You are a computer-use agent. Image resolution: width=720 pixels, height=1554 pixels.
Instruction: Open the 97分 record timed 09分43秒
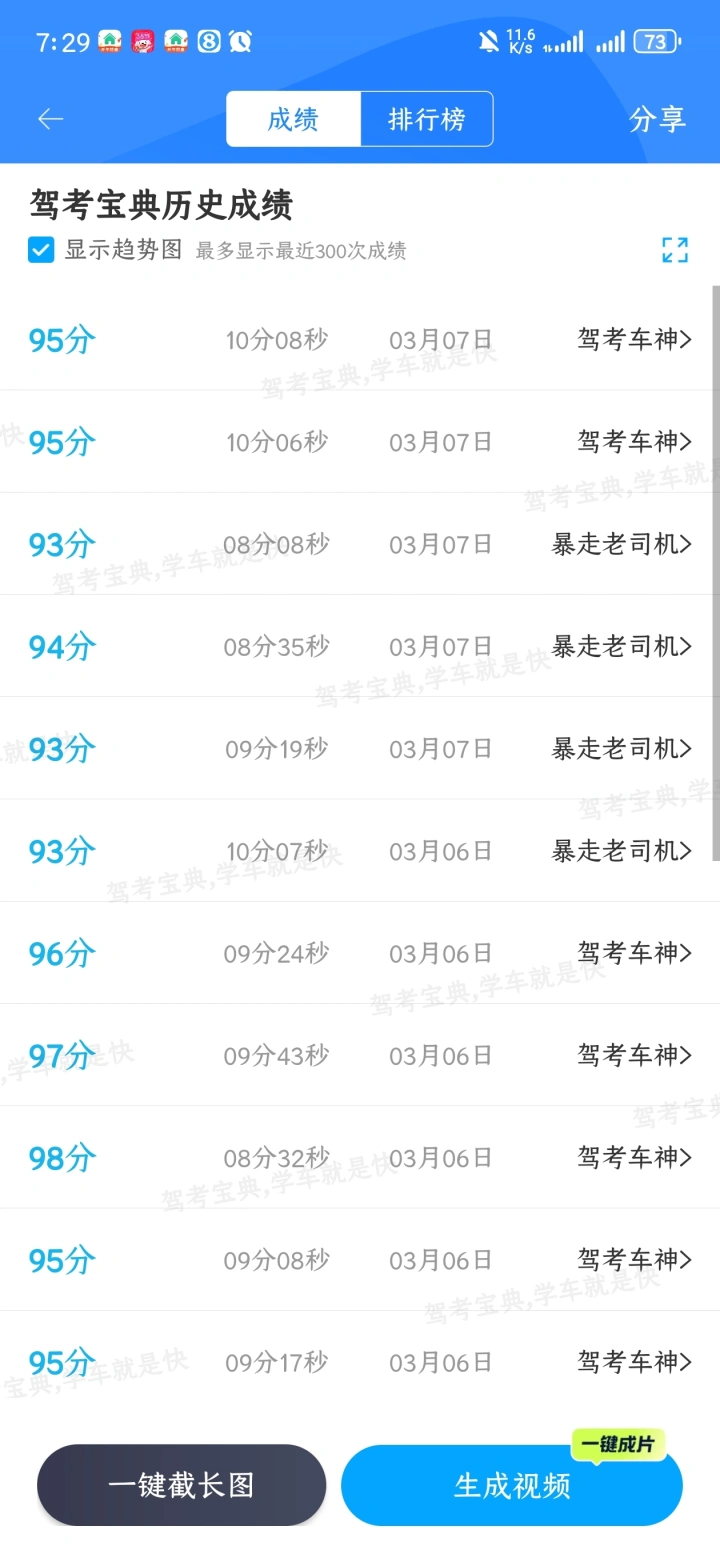360,1055
